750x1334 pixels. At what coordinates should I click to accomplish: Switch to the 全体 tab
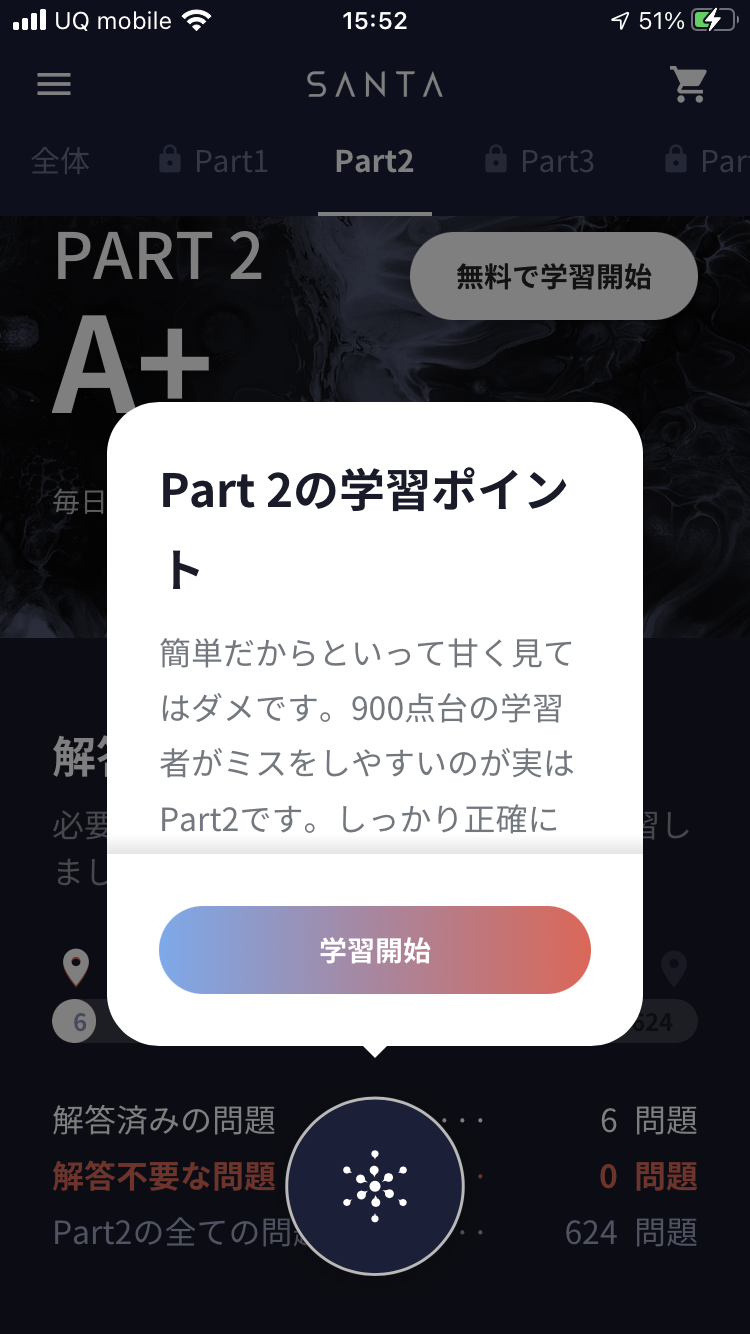[60, 161]
